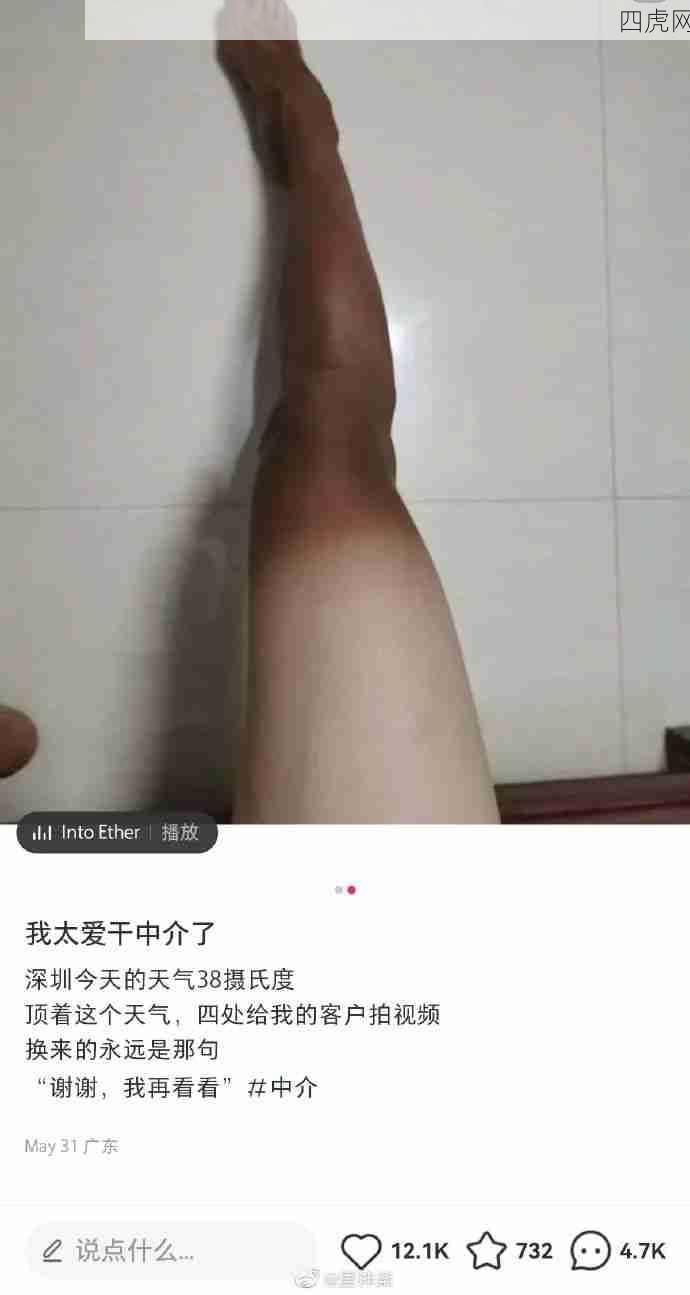
Task: Tap the image page indicator dots
Action: [345, 889]
